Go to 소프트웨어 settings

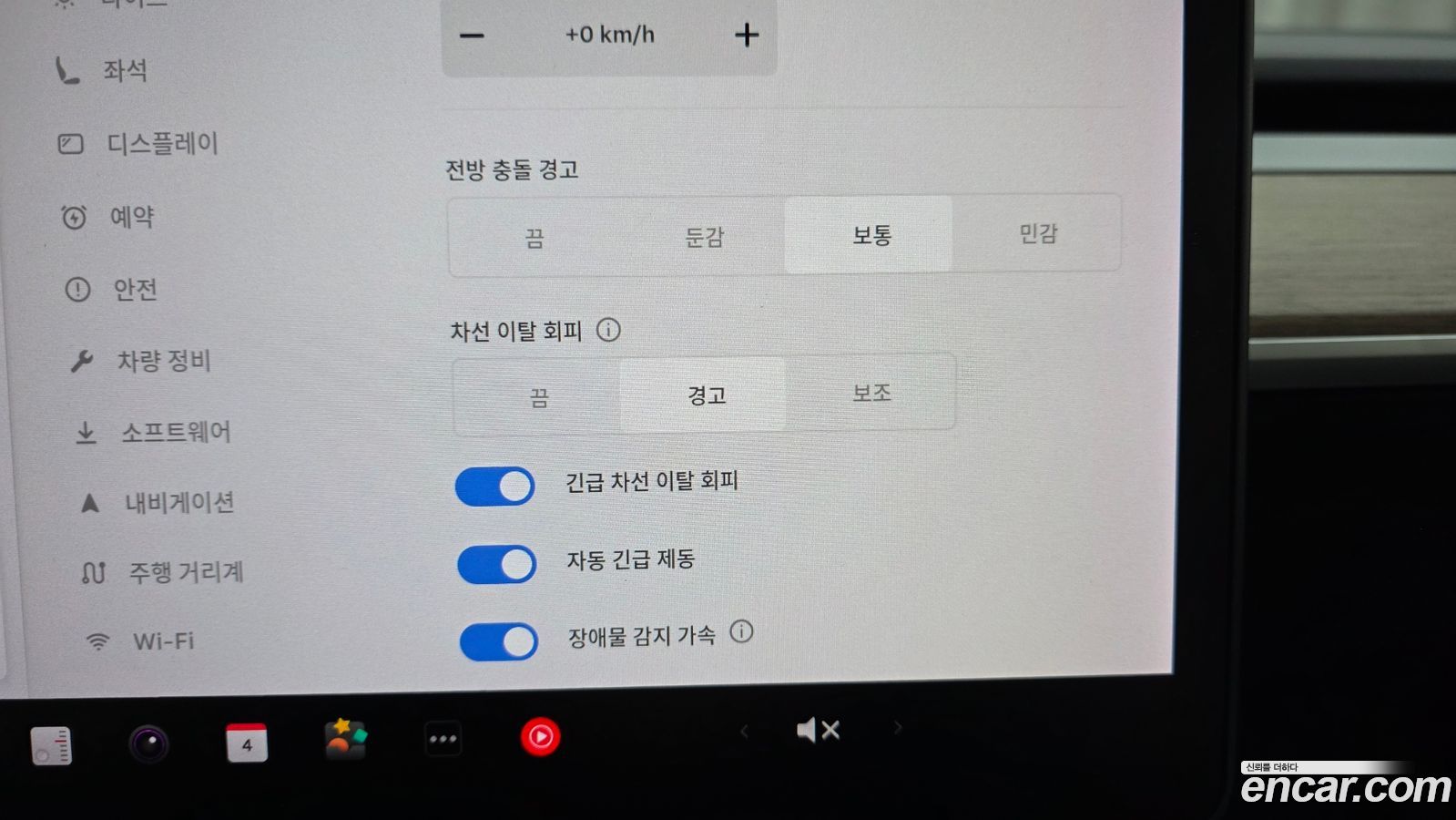tap(153, 431)
